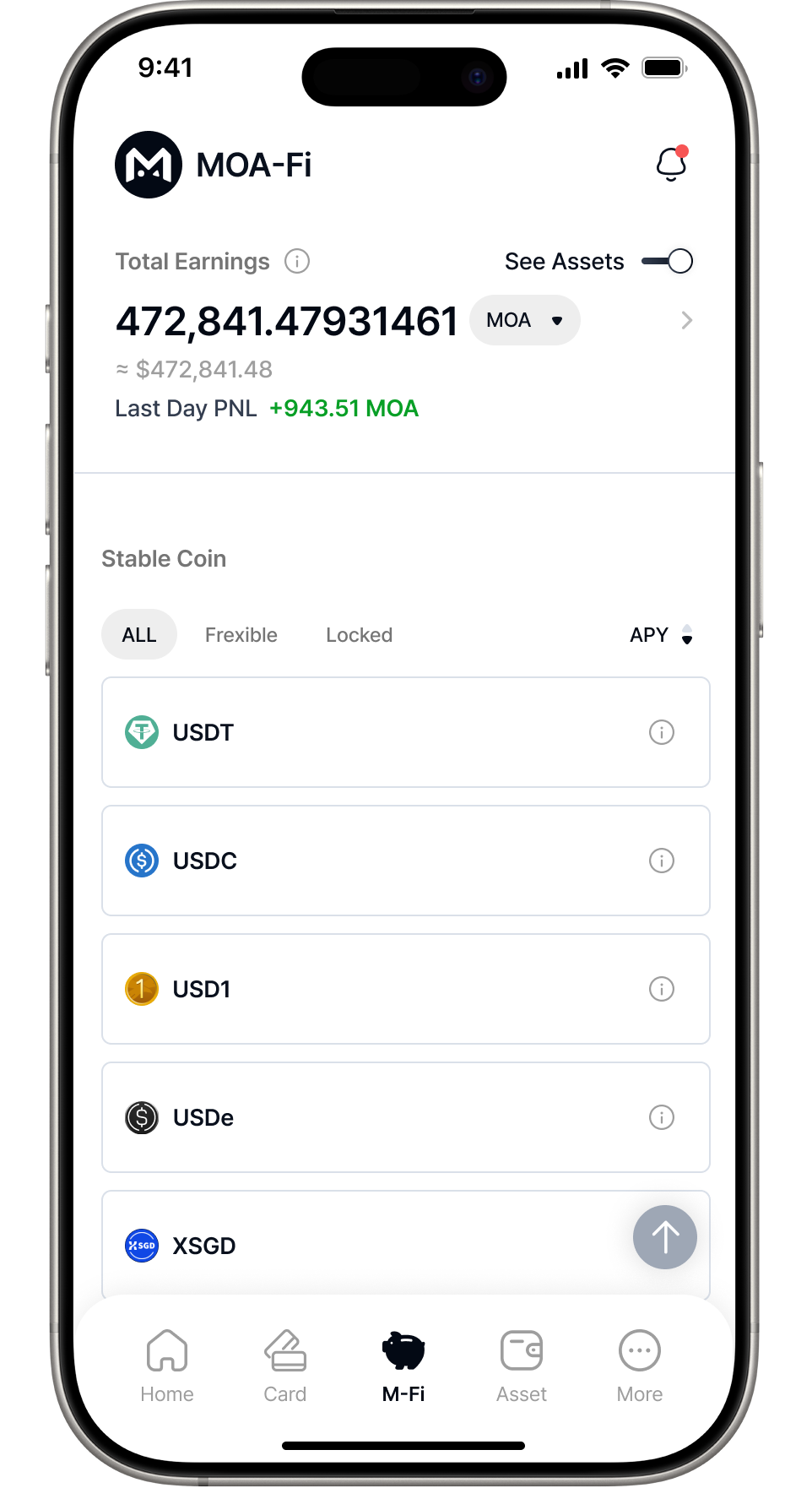Toggle the See Assets switch
The height and width of the screenshot is (1488, 812).
(667, 261)
